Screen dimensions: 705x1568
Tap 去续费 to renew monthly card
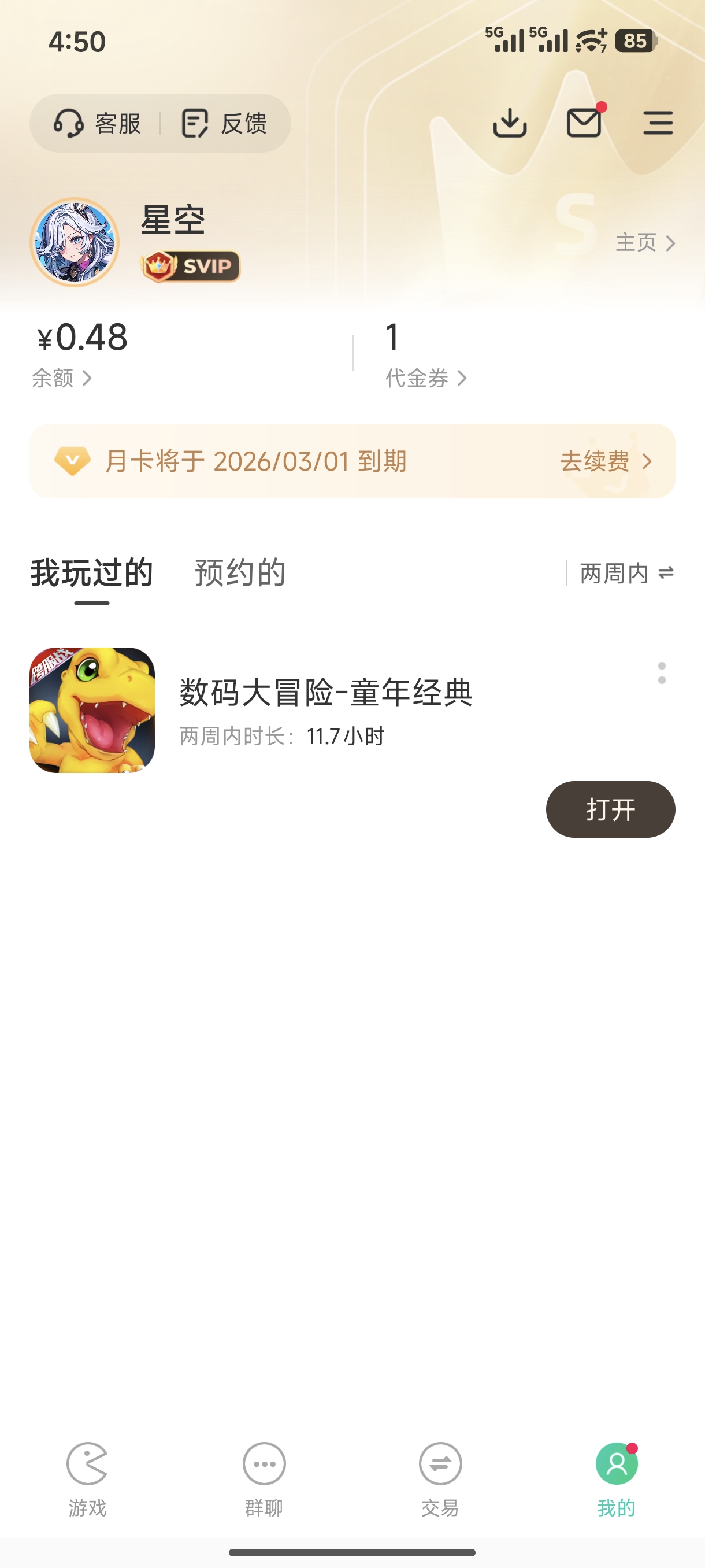coord(605,461)
